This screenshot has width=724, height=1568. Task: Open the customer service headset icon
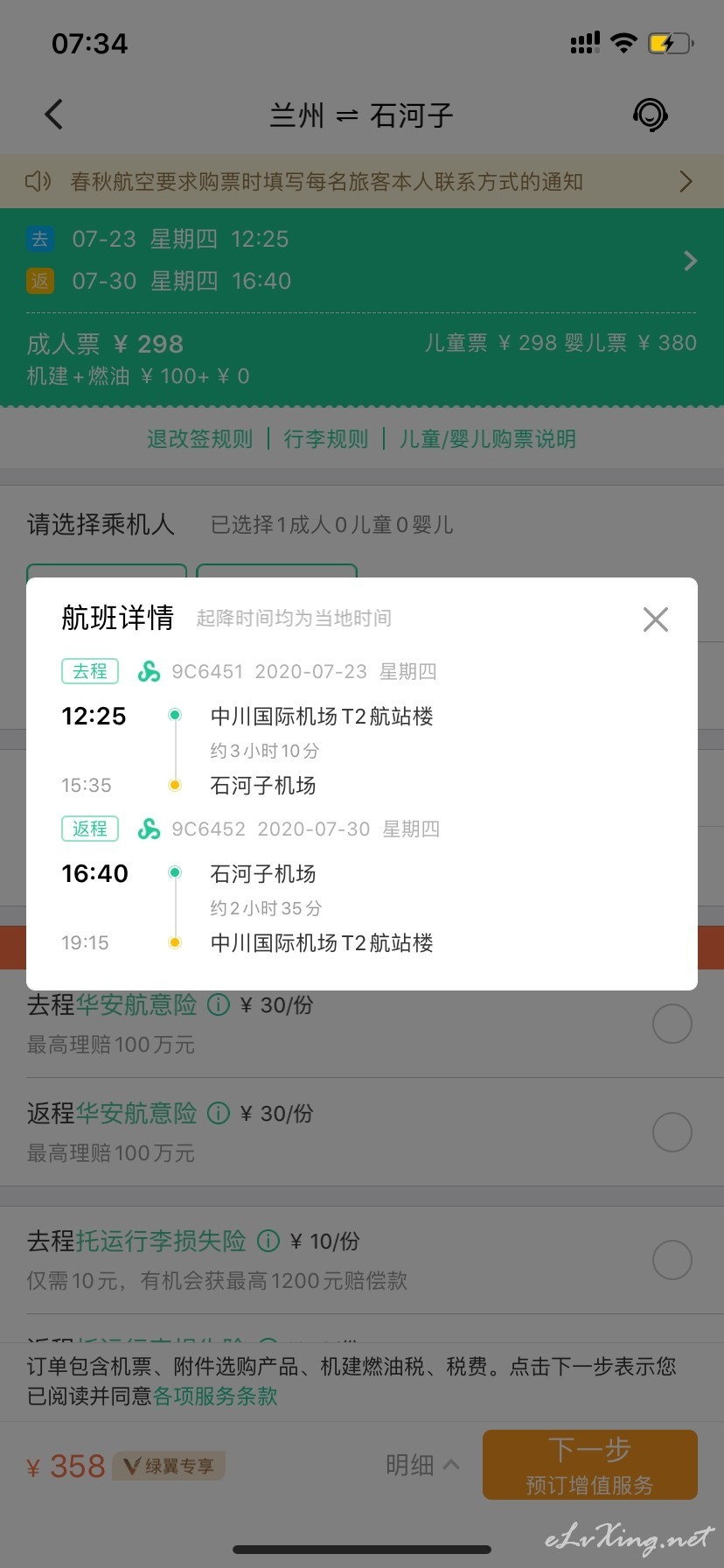point(650,115)
